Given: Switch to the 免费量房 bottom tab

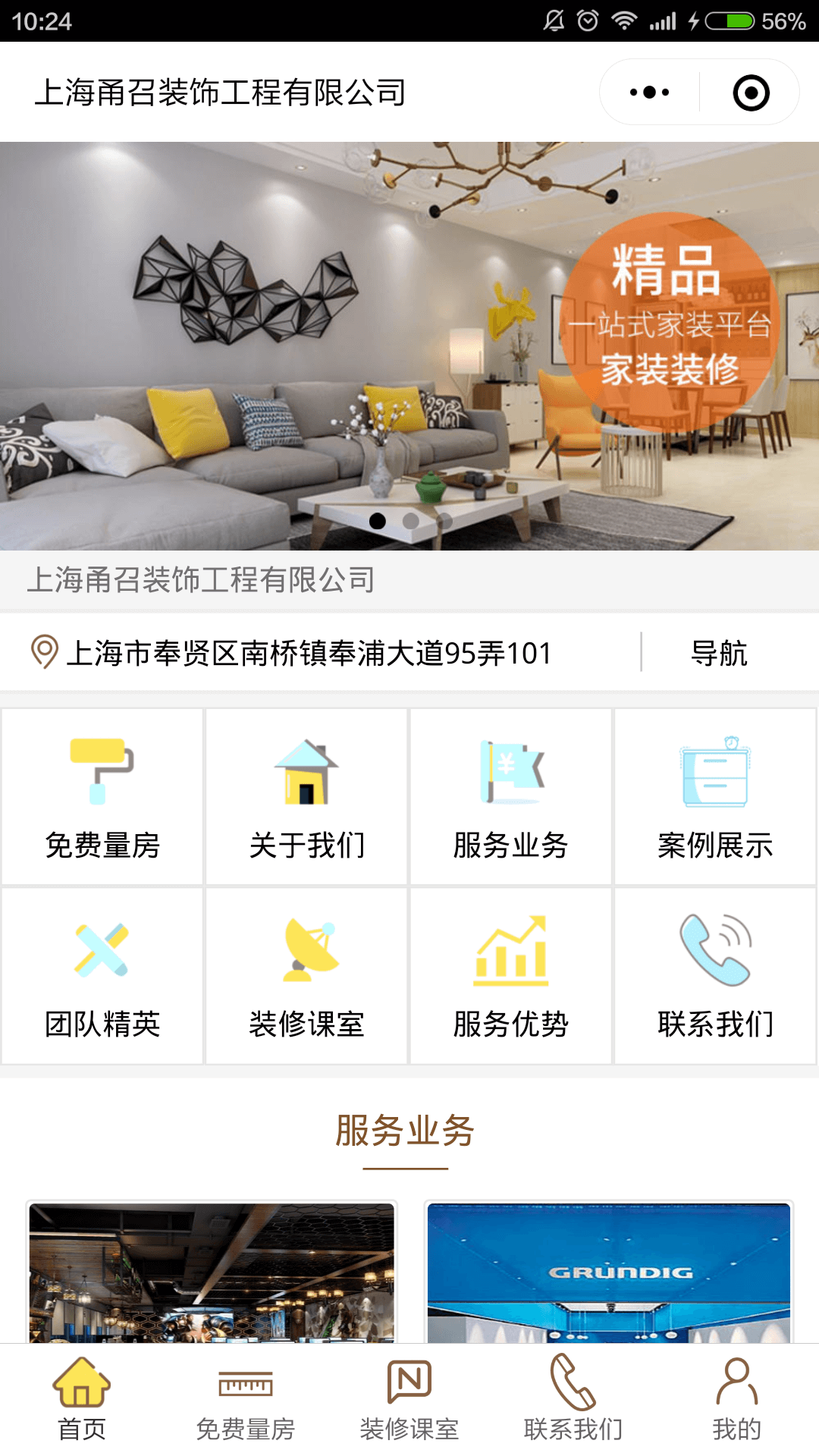Looking at the screenshot, I should (246, 1400).
